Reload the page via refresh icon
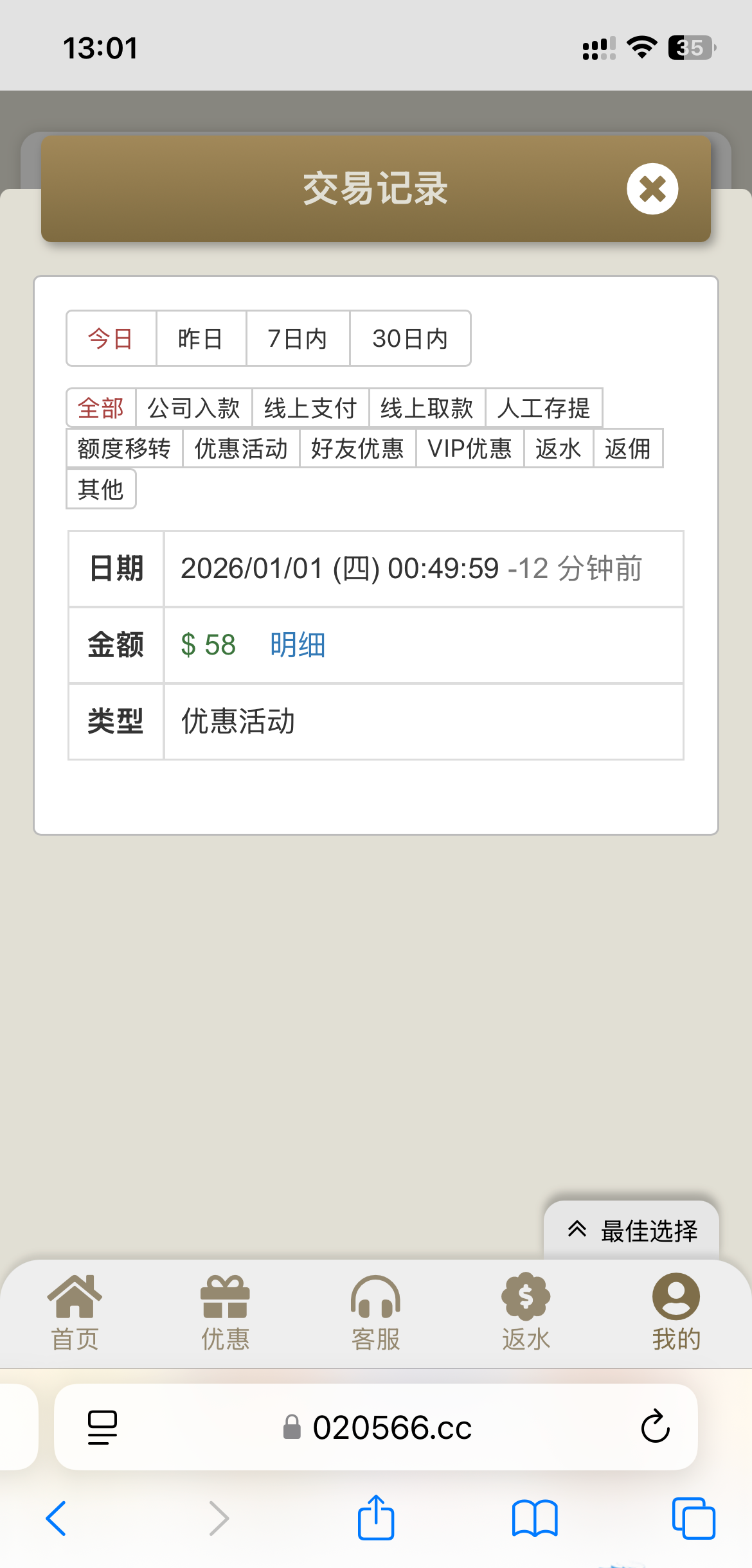Viewport: 752px width, 1568px height. pos(654,1427)
